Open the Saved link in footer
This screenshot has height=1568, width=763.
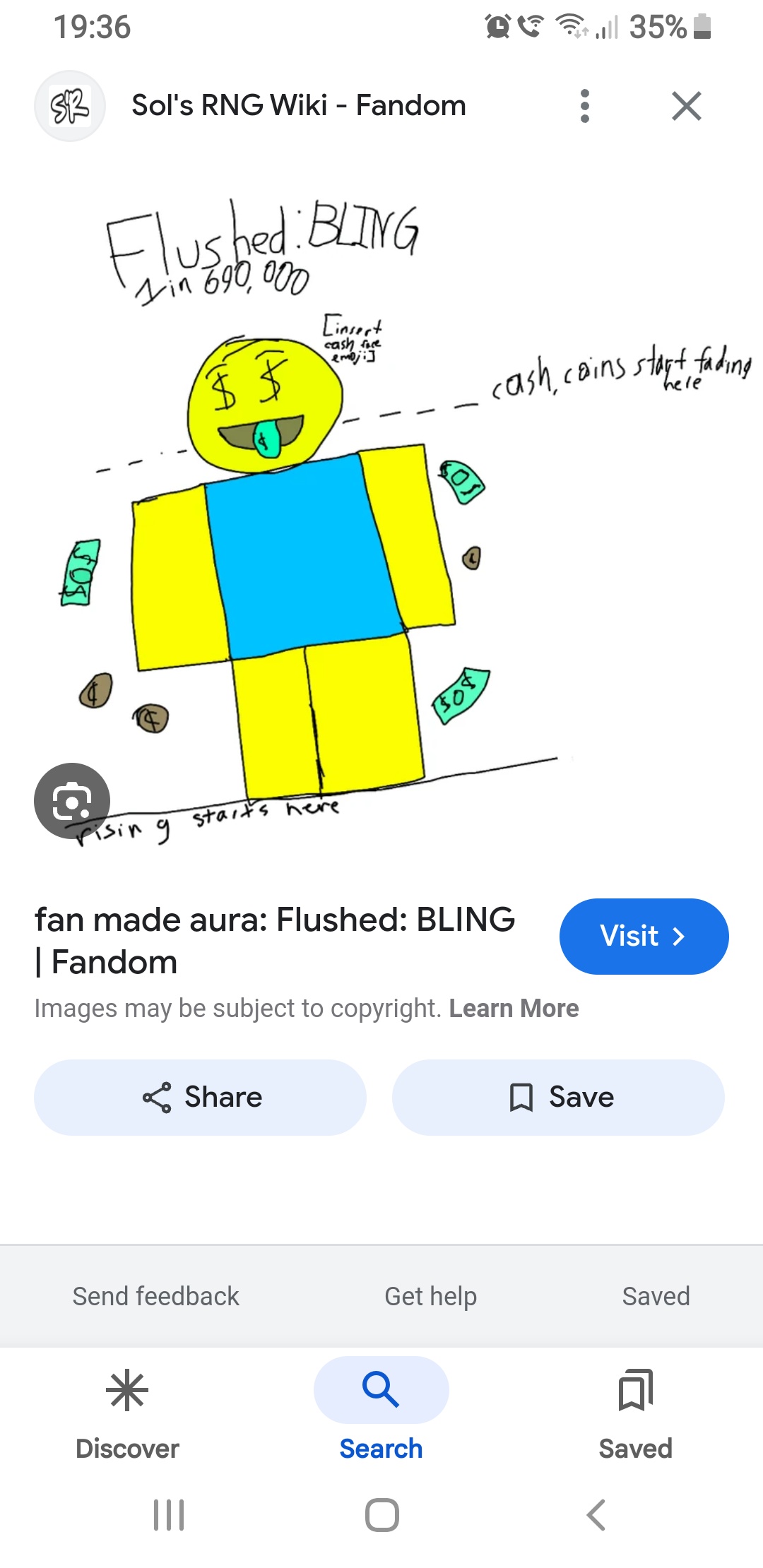tap(656, 1296)
